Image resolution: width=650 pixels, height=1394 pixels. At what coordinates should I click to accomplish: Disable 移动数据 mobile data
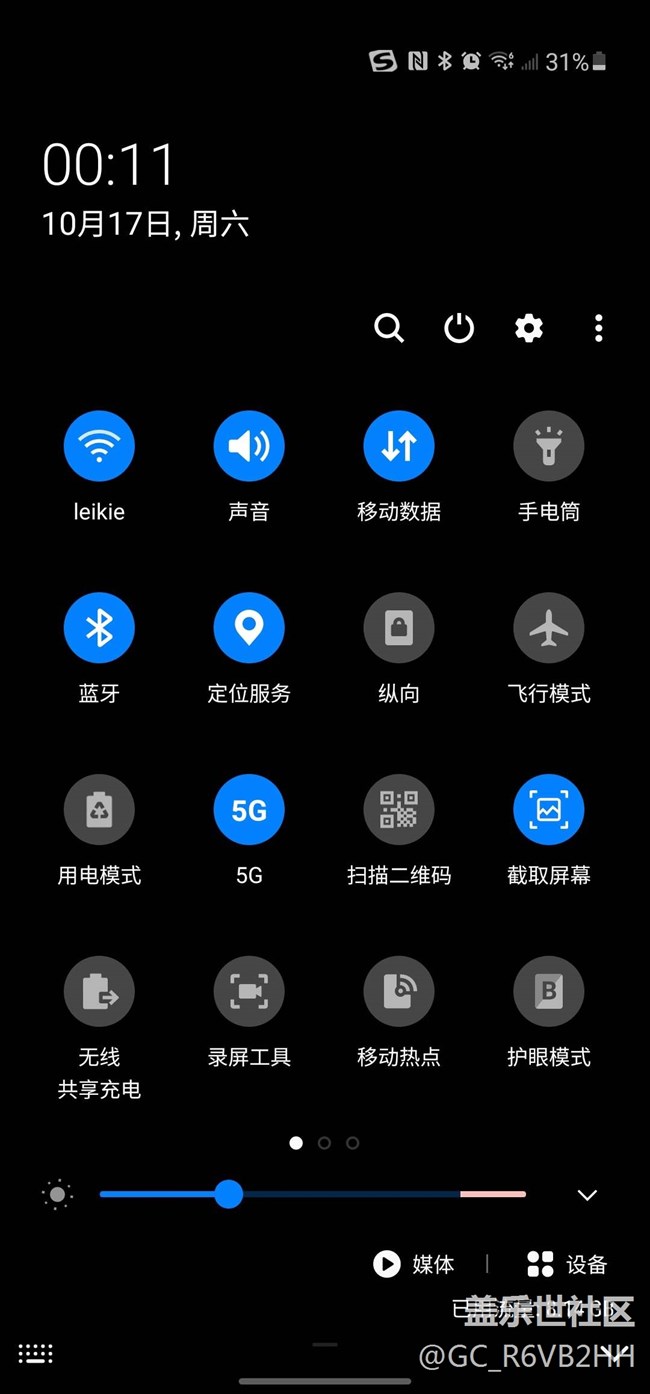[399, 446]
